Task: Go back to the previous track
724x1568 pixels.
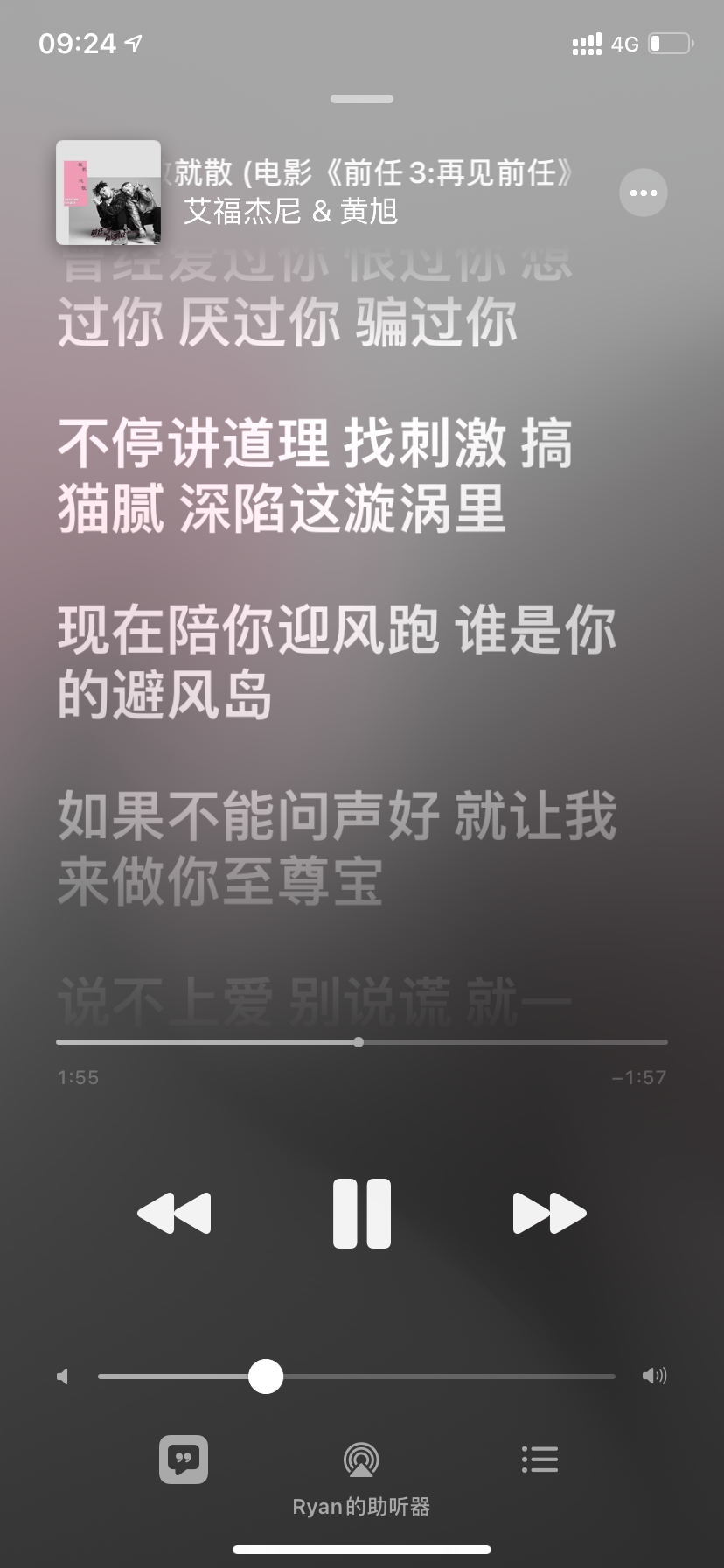Action: click(174, 1213)
